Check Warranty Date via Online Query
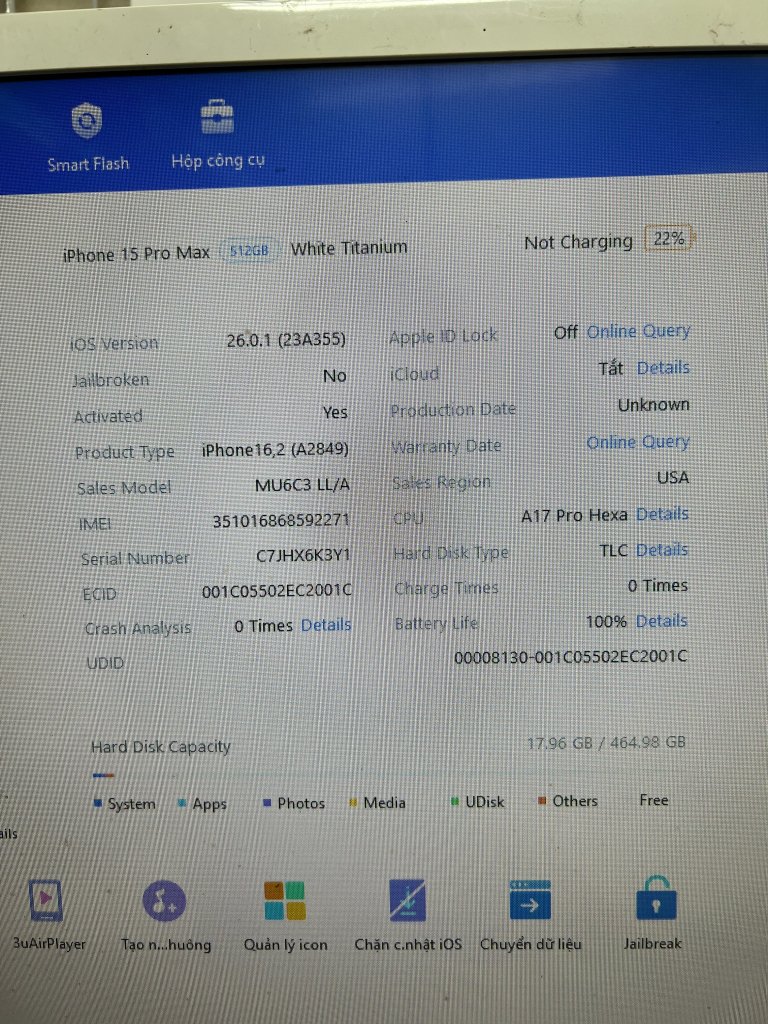 tap(638, 442)
